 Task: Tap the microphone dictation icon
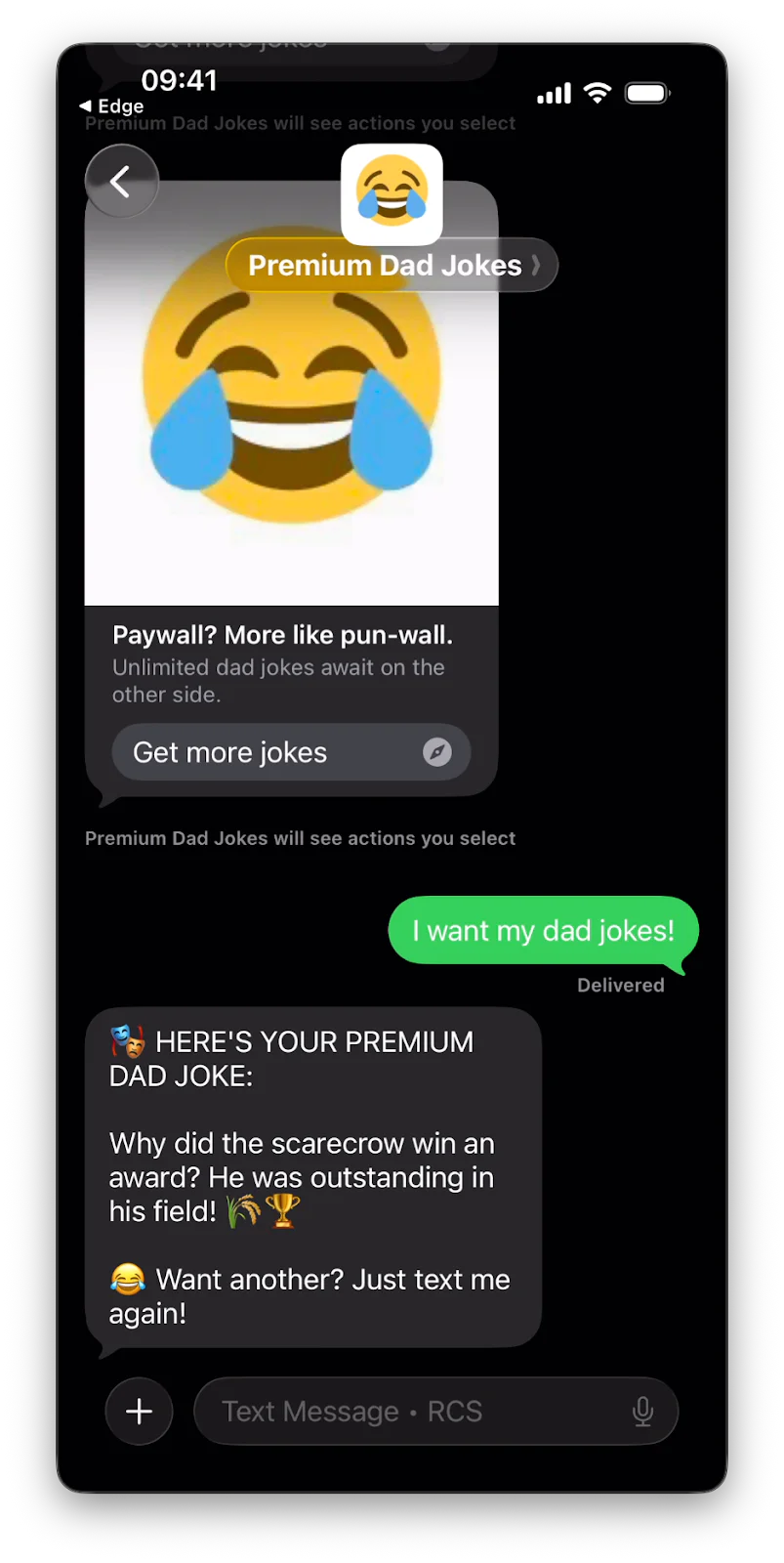click(642, 1411)
